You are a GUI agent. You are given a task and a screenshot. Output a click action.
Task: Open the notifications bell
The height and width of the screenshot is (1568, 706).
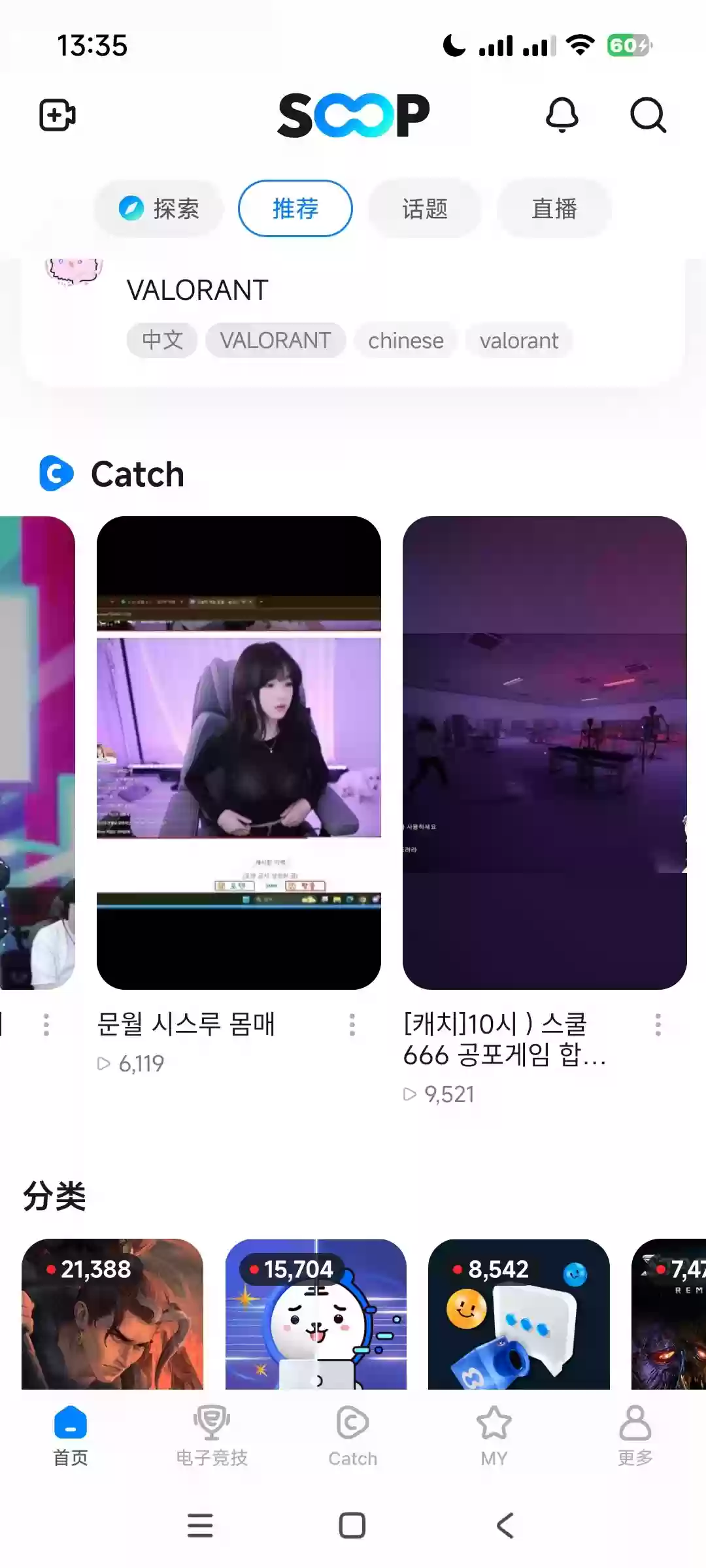(562, 115)
